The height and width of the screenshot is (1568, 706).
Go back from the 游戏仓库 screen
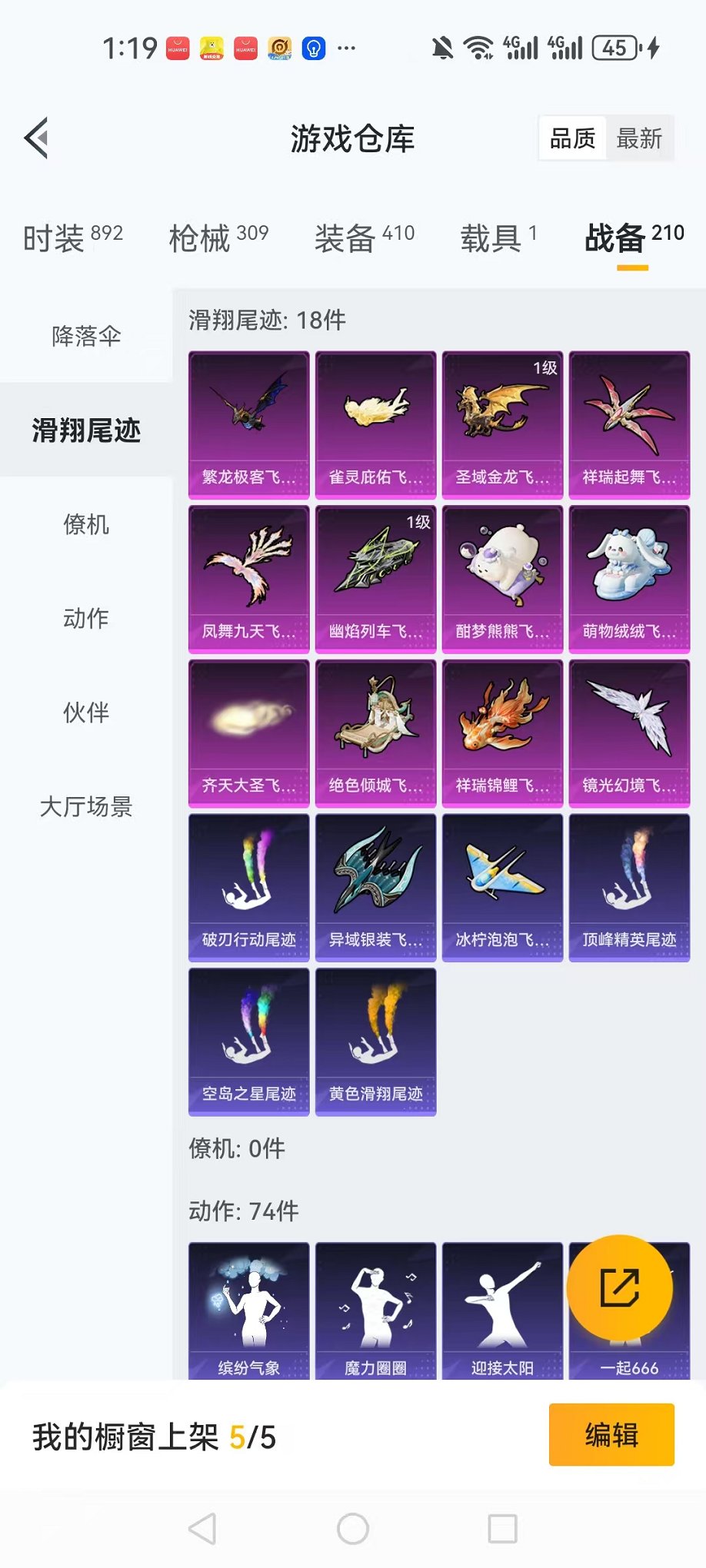37,138
